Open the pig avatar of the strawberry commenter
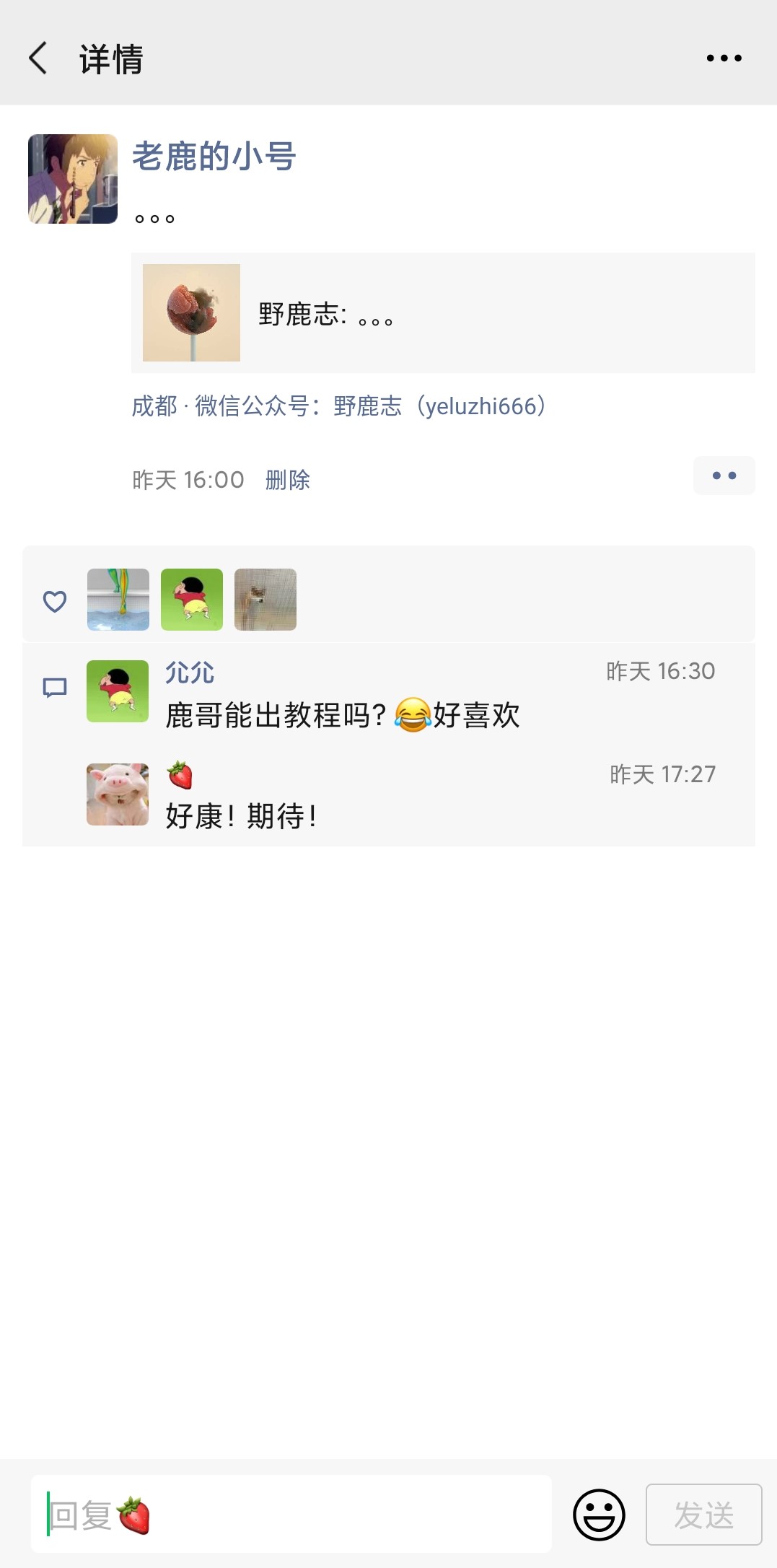This screenshot has height=1568, width=777. [118, 794]
